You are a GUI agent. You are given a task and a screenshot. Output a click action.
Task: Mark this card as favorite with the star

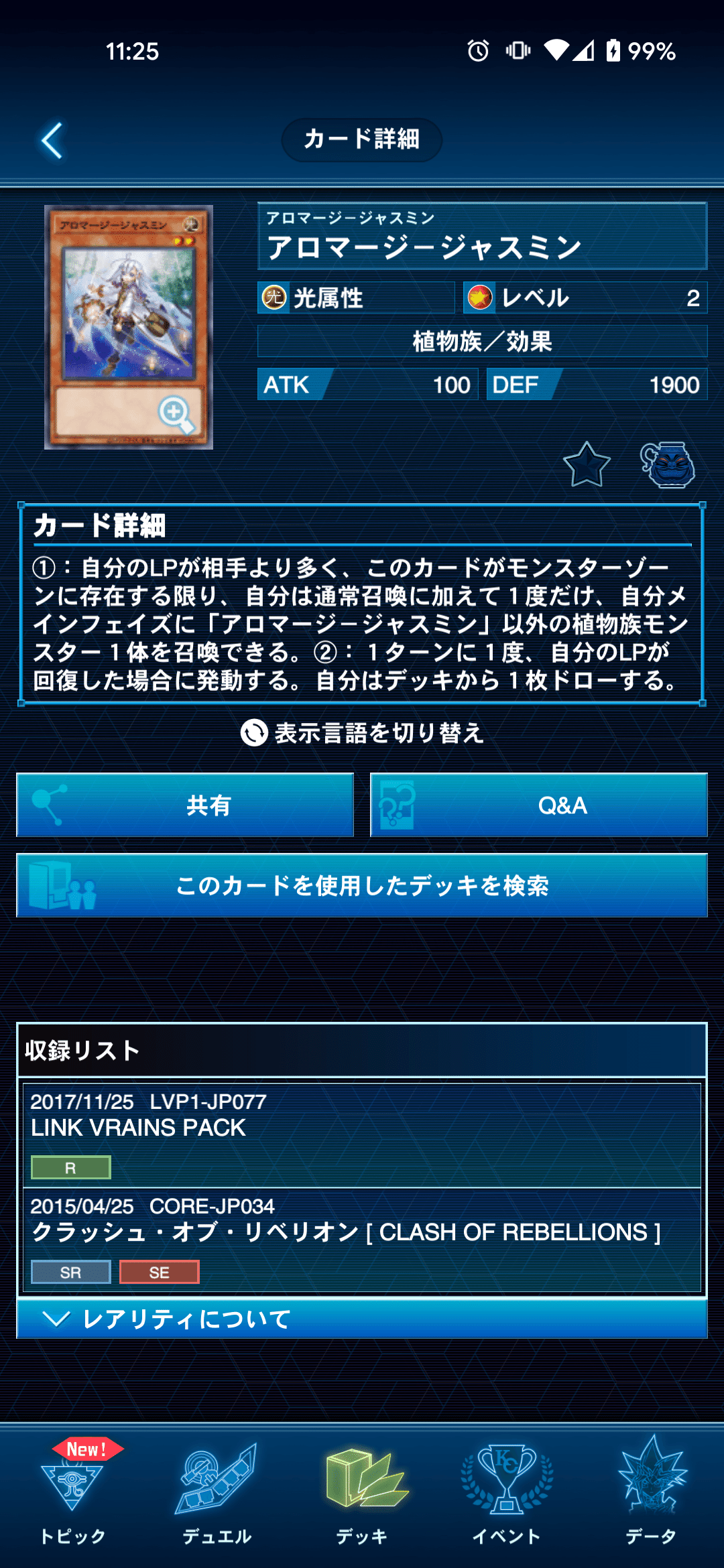[x=587, y=465]
